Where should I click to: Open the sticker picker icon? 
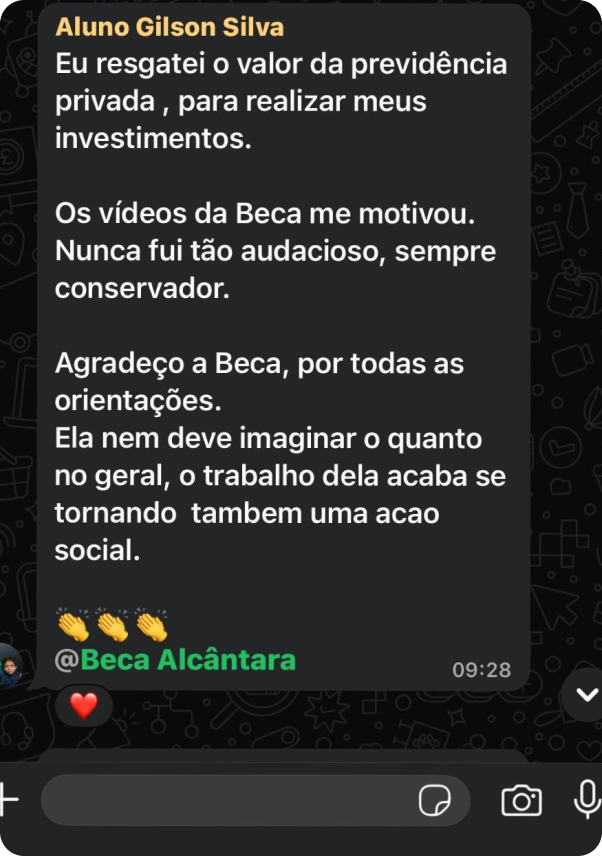[434, 800]
